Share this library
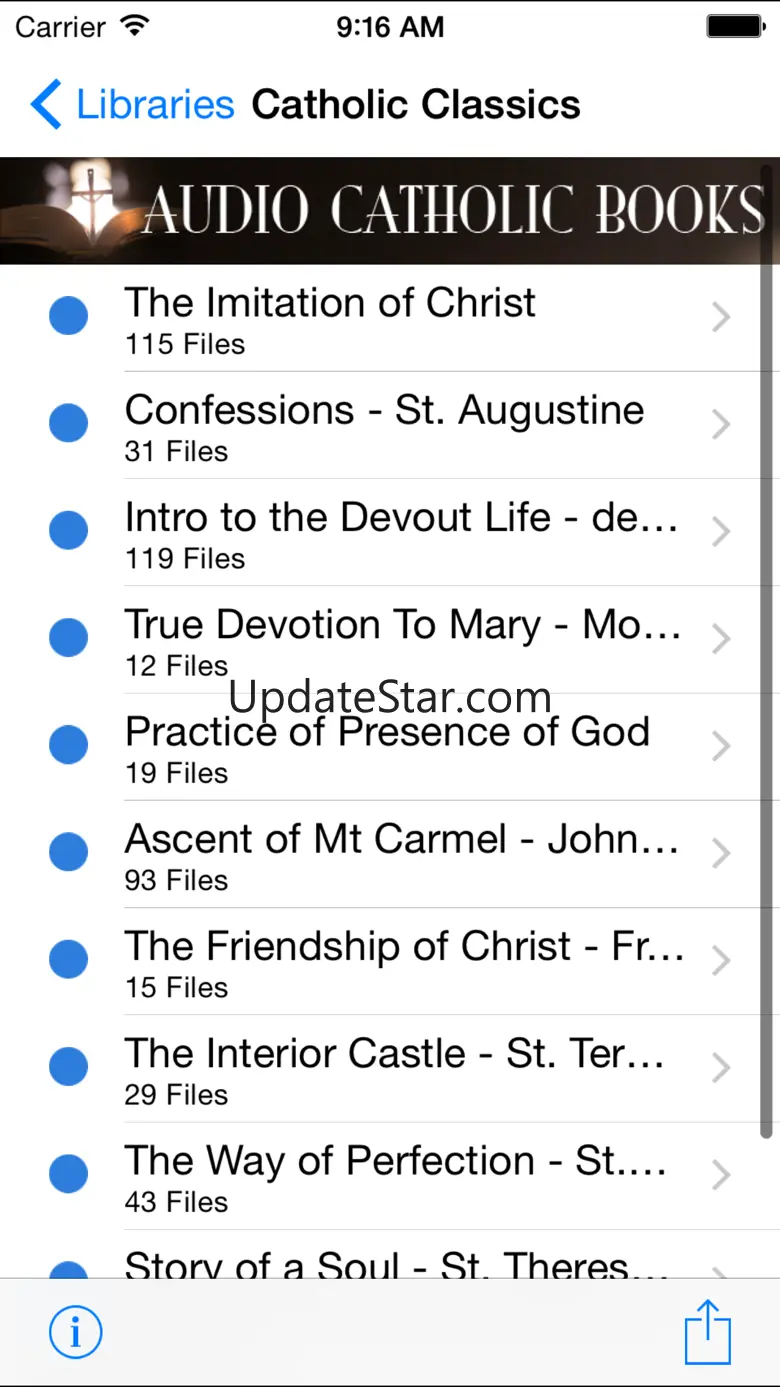The width and height of the screenshot is (780, 1387). (708, 1331)
